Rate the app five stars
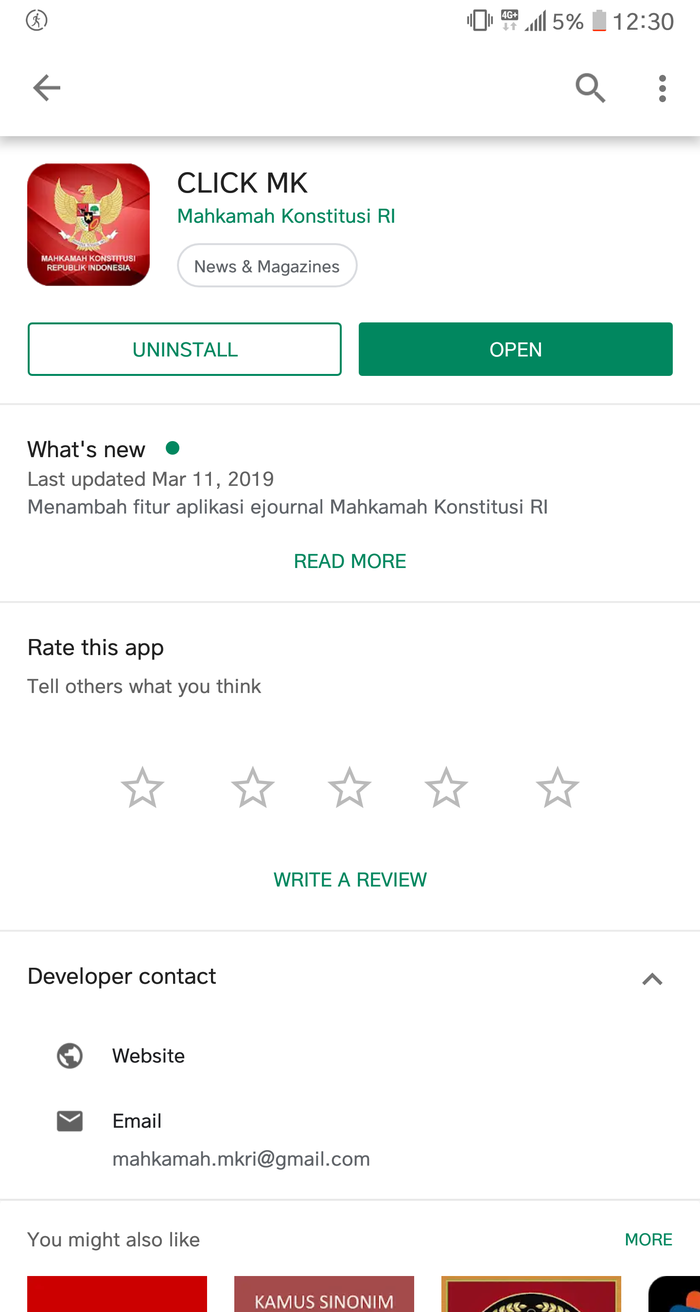 [x=557, y=788]
